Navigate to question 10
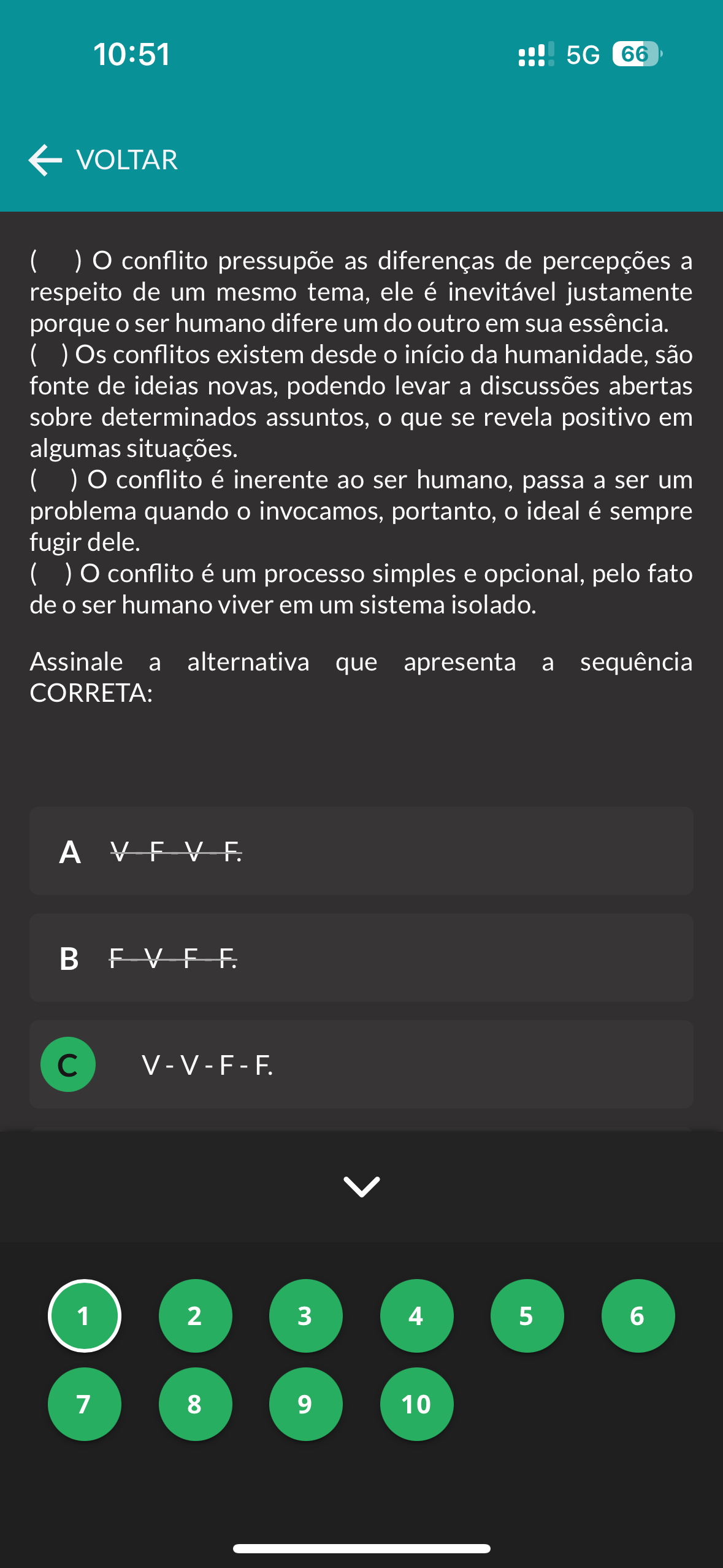 [416, 1404]
